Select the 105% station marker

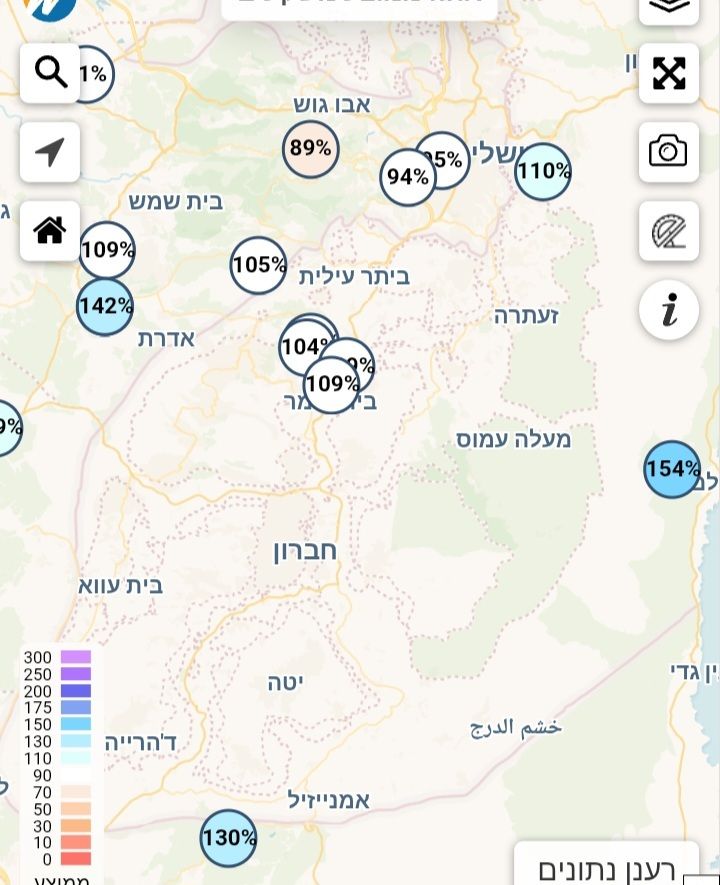coord(258,265)
